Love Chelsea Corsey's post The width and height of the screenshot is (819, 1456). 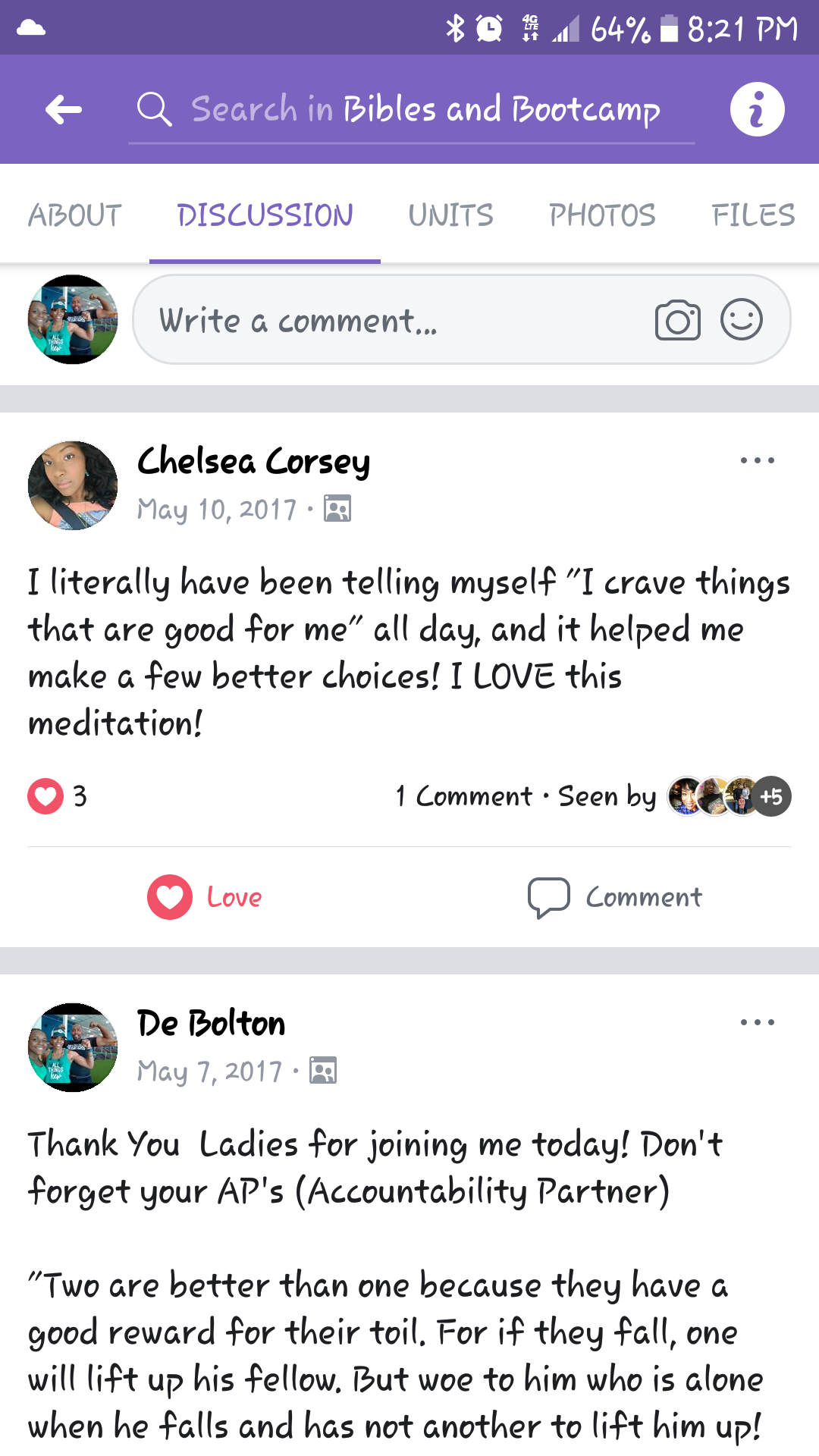pos(205,897)
